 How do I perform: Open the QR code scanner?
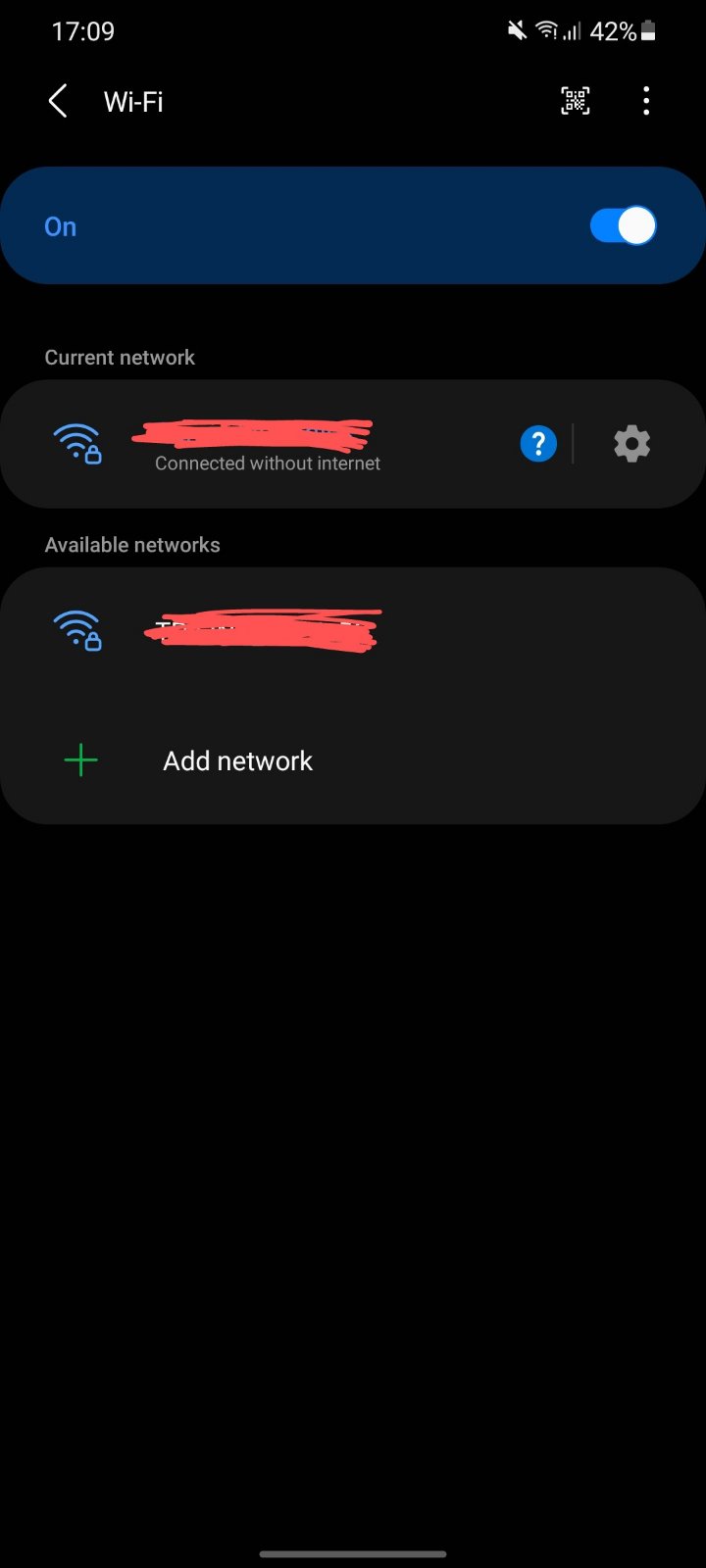[x=576, y=101]
